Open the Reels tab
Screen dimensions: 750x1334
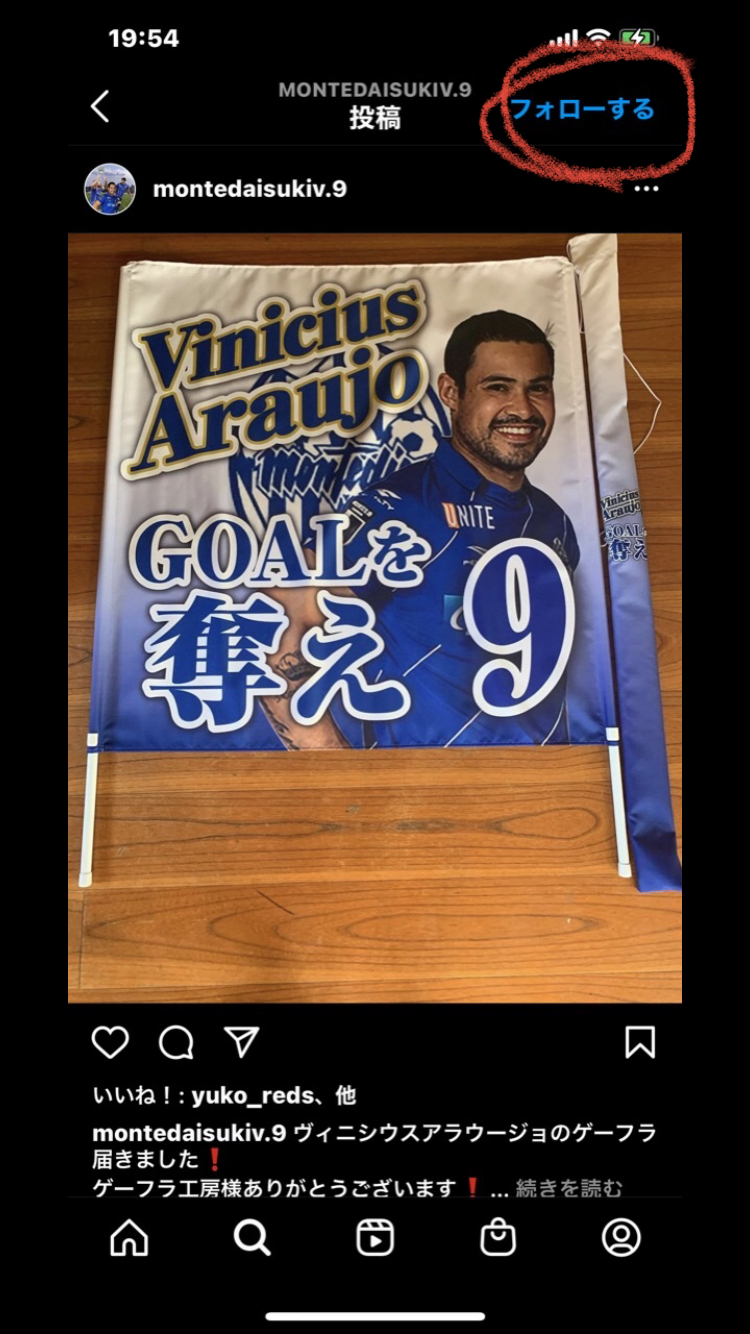coord(375,1239)
